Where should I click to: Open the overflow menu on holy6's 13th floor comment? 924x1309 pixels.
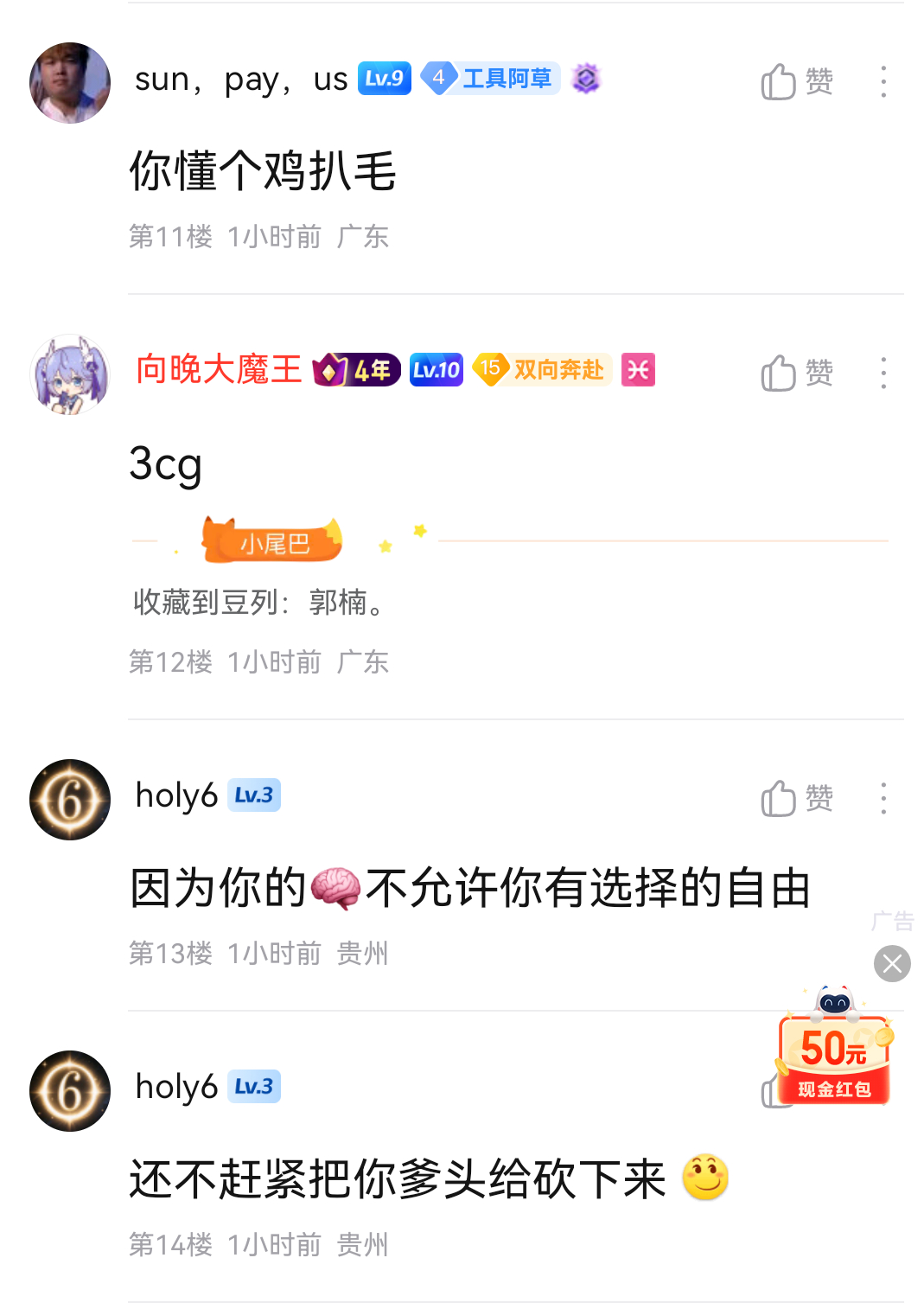883,799
